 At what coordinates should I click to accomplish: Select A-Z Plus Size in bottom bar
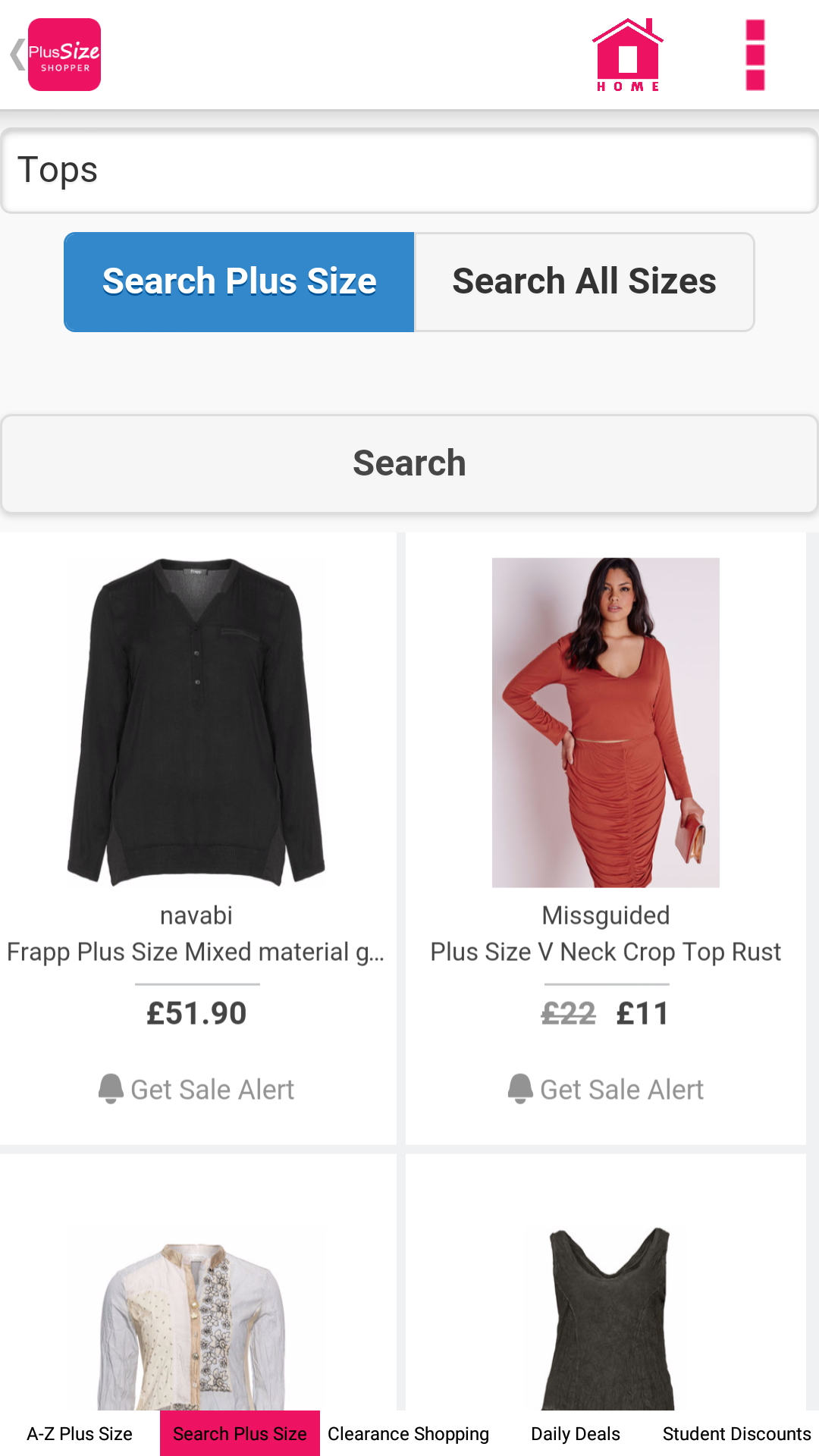click(x=80, y=1433)
